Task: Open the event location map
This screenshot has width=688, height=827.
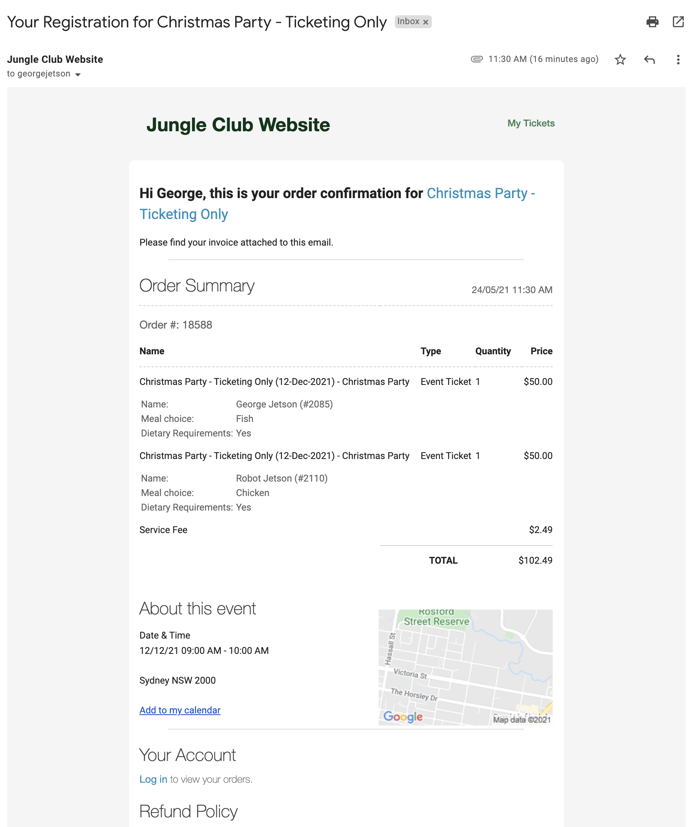Action: coord(465,666)
